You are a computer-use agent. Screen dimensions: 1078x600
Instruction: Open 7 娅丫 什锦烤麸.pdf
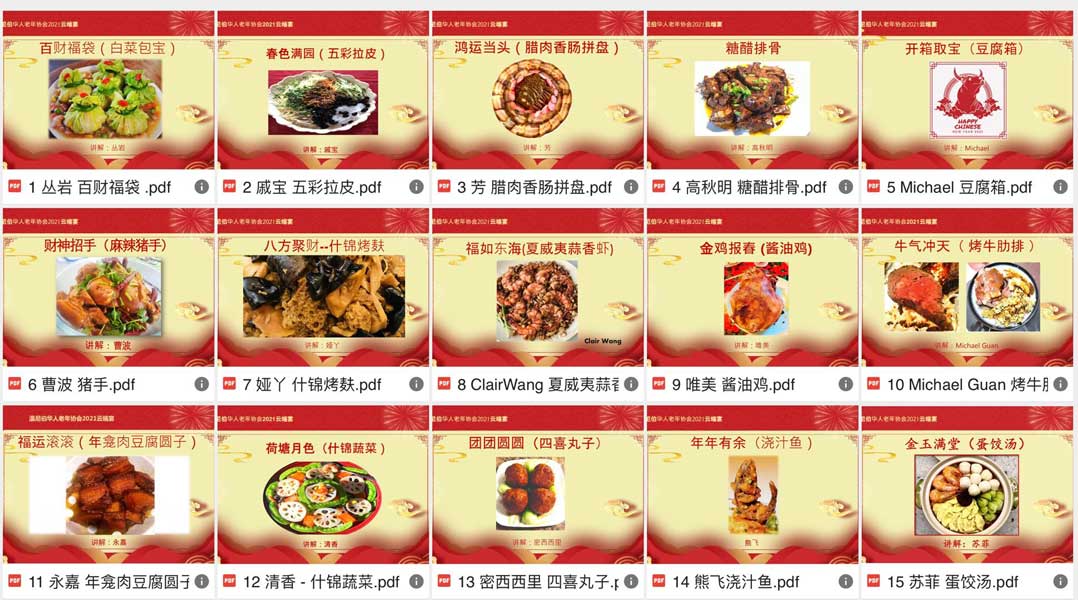tap(322, 289)
